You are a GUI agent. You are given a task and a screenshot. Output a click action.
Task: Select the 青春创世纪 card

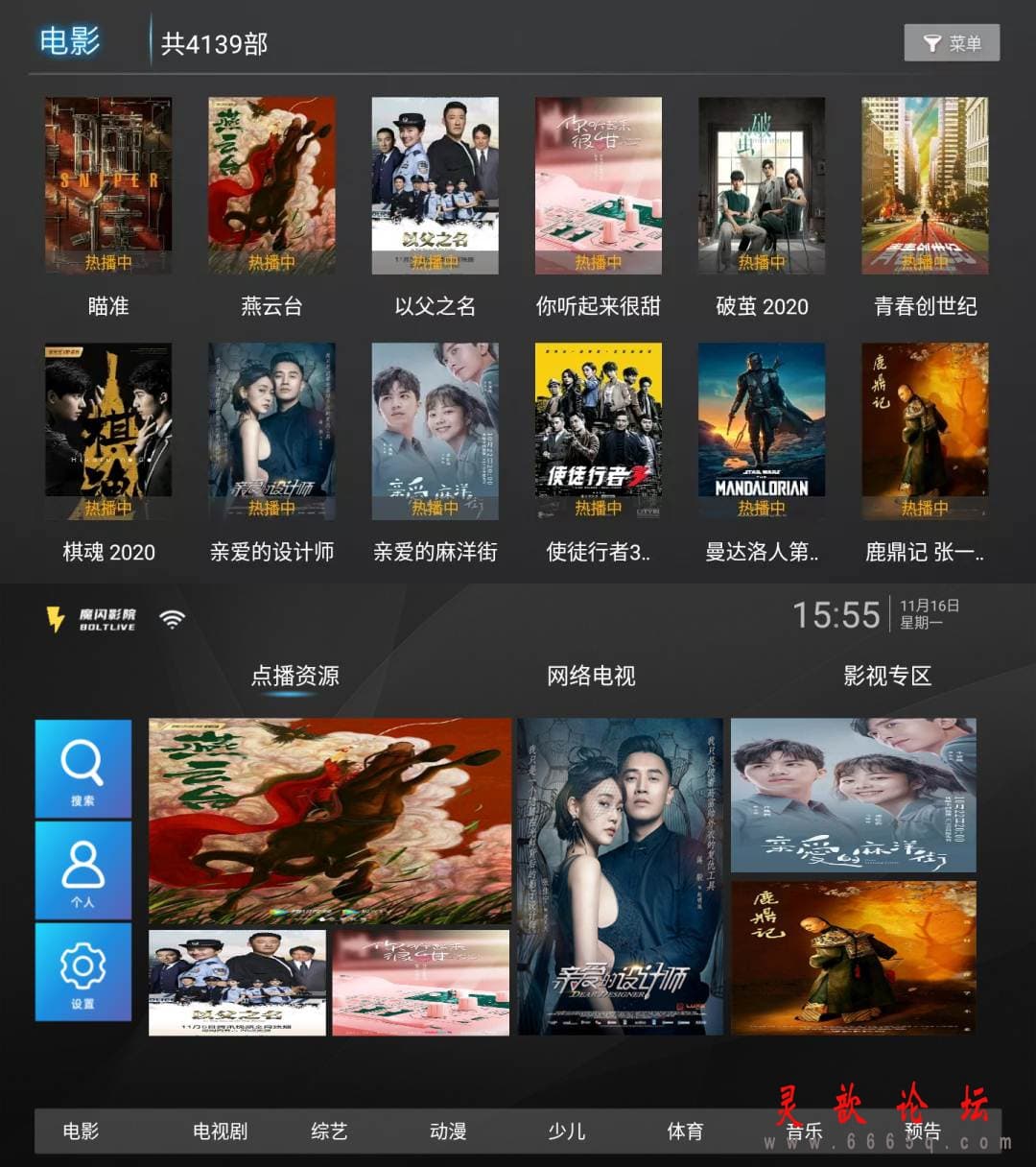[x=925, y=186]
